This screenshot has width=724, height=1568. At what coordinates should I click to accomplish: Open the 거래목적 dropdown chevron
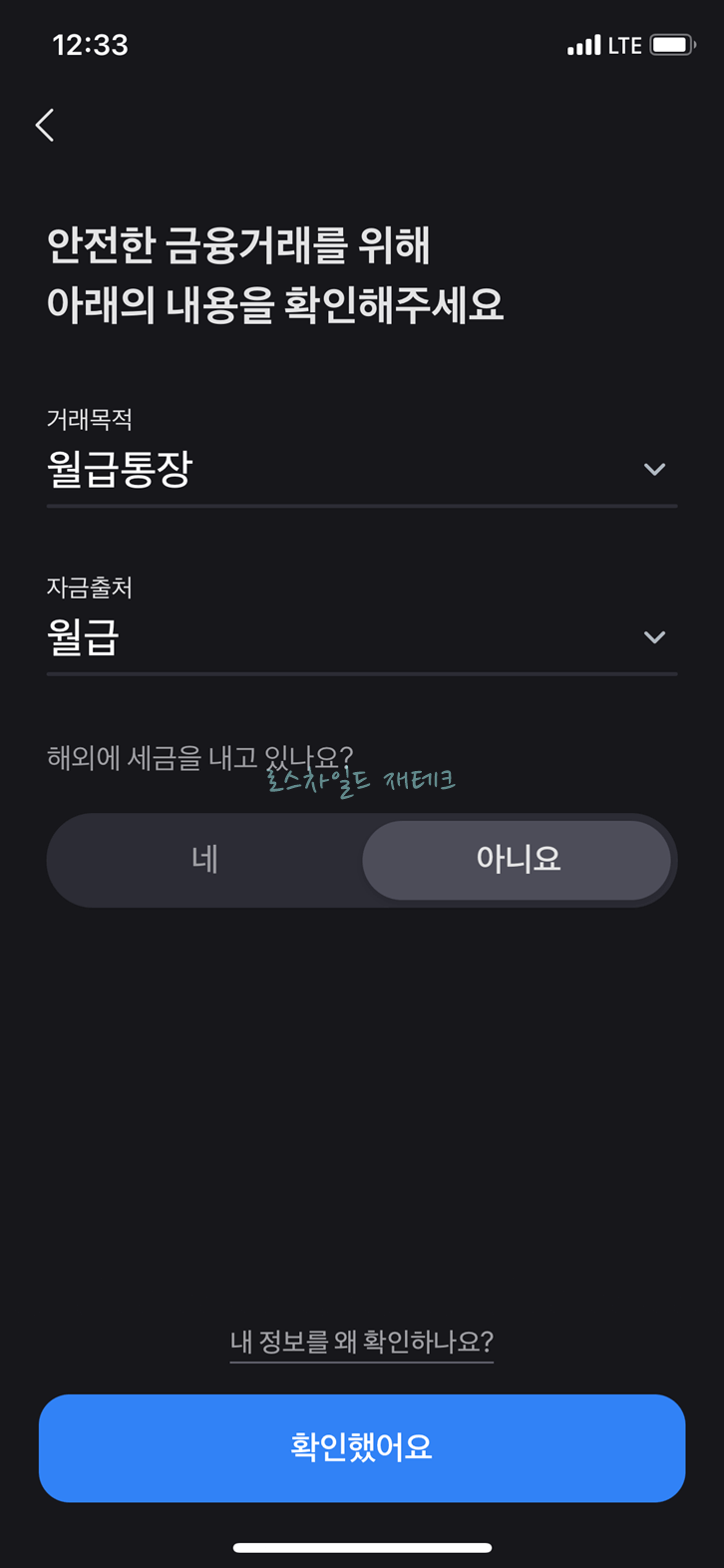pyautogui.click(x=655, y=469)
